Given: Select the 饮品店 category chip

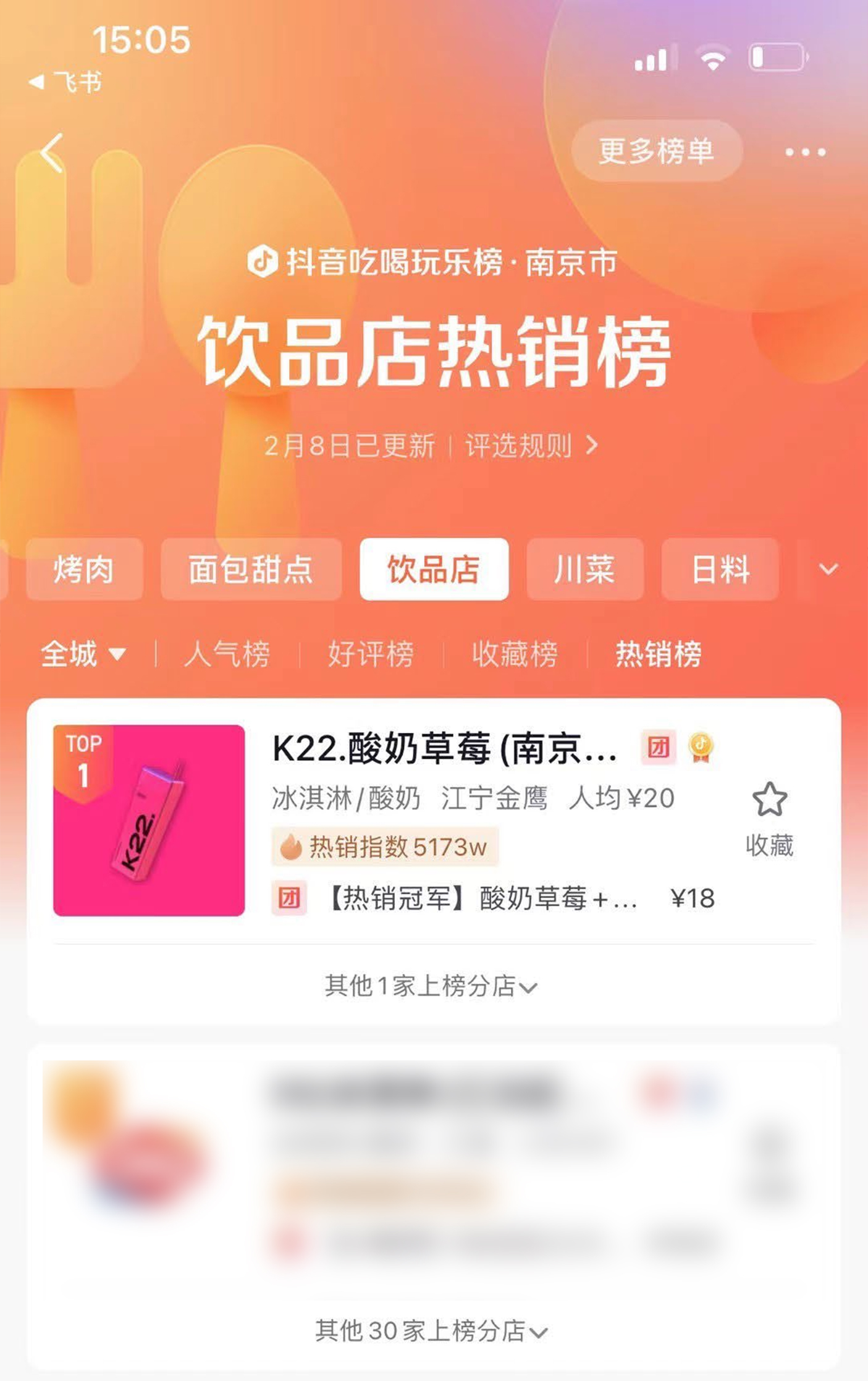Looking at the screenshot, I should coord(434,569).
